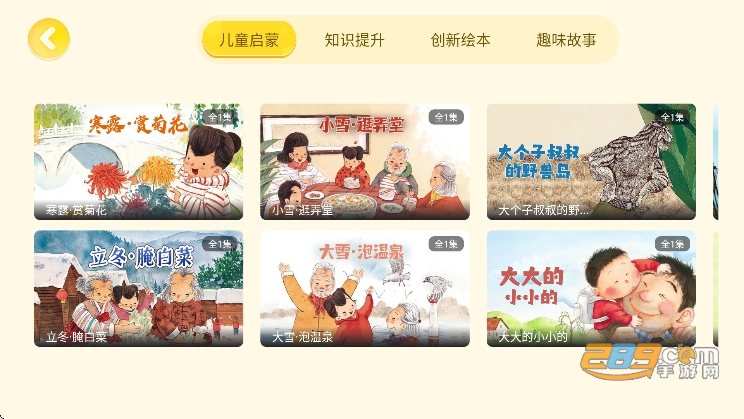
Task: Open the 寒露·赏菊花 picture book
Action: coord(139,161)
